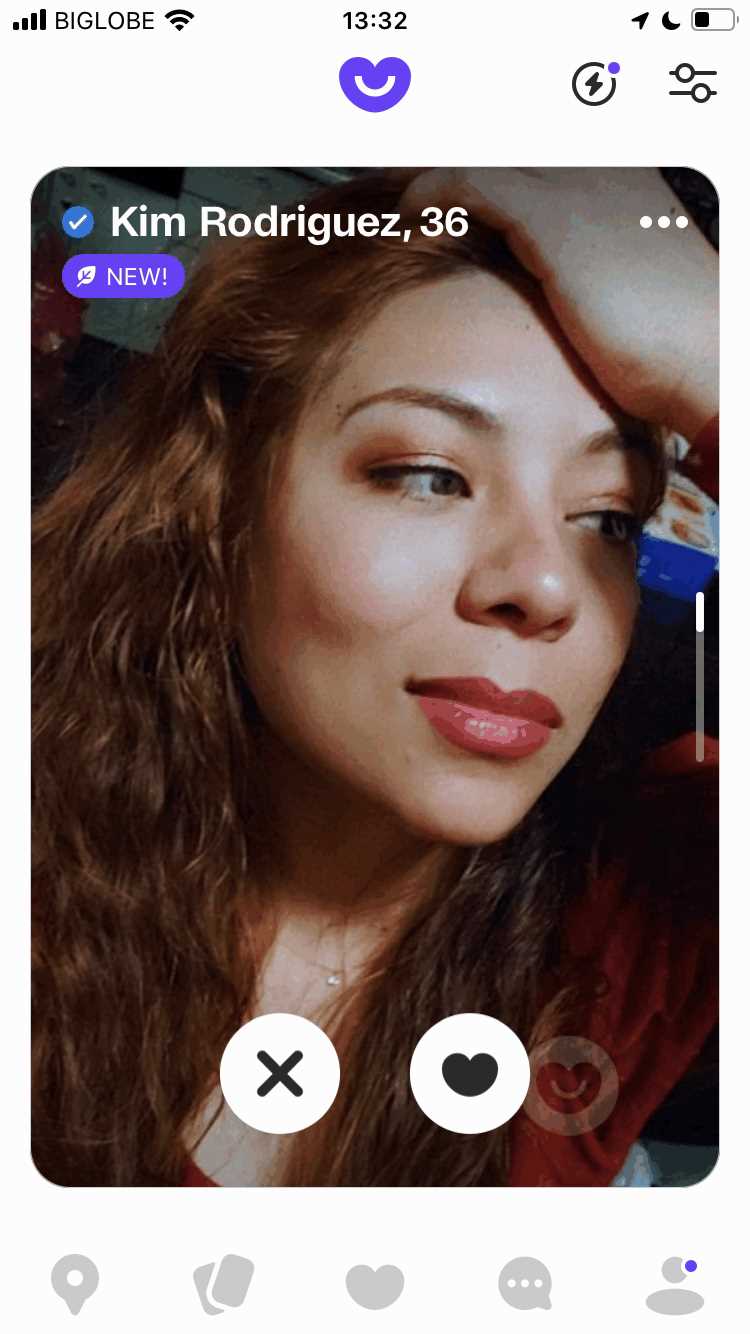Switch to the Likes heart tab

click(x=374, y=1284)
